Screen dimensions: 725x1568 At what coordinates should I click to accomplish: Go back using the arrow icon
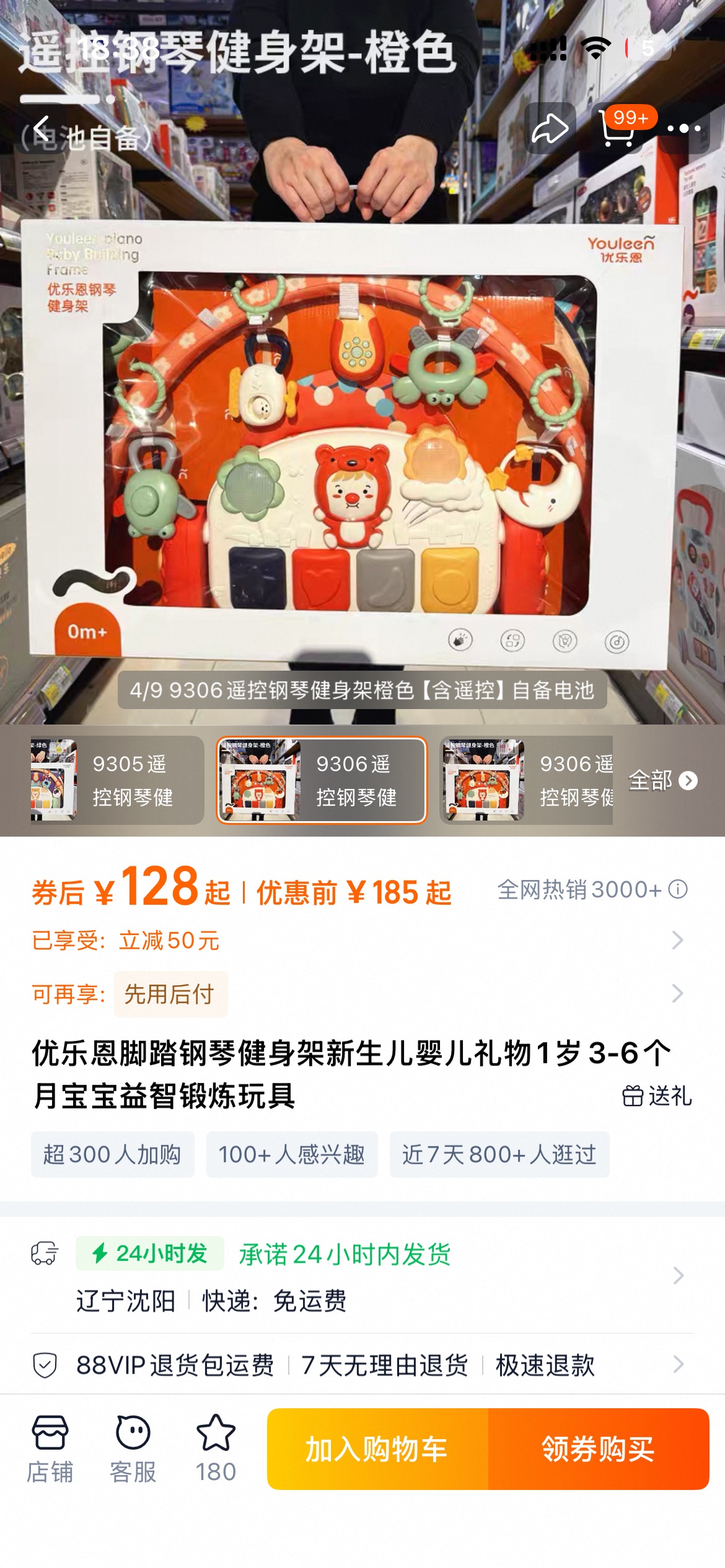pos(42,129)
